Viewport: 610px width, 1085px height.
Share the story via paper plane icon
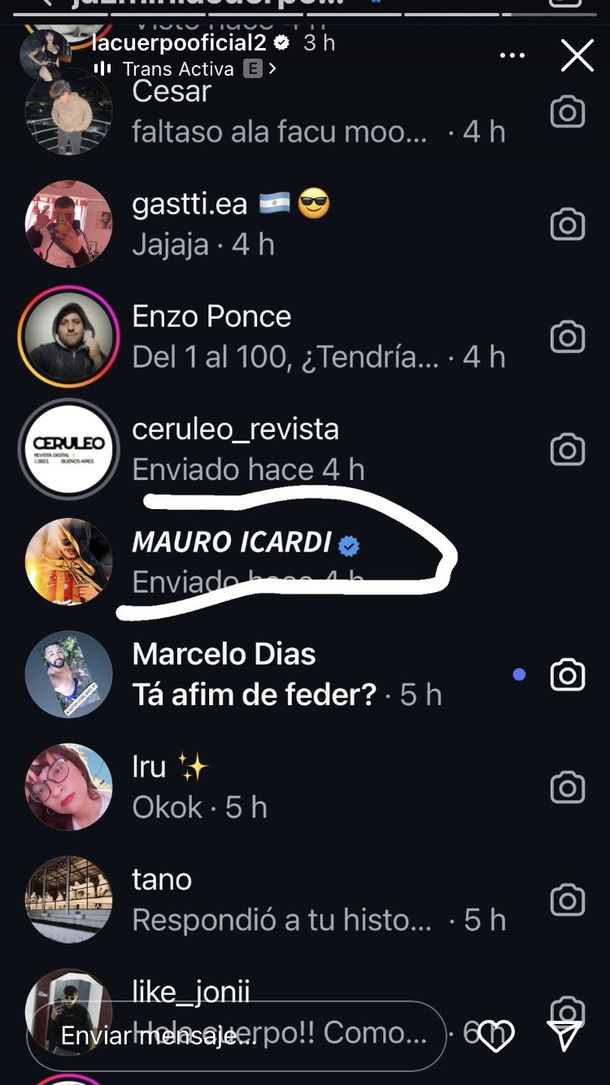[565, 1036]
